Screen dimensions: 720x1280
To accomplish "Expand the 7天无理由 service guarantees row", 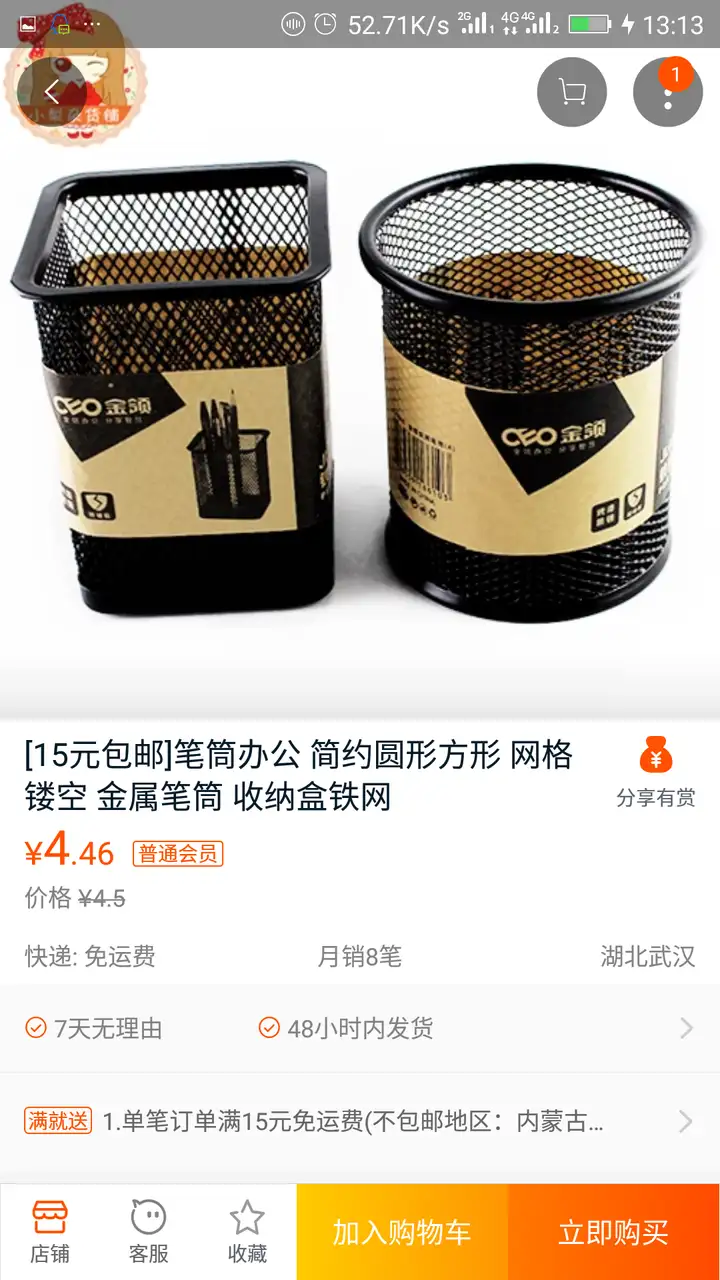I will (x=360, y=1028).
